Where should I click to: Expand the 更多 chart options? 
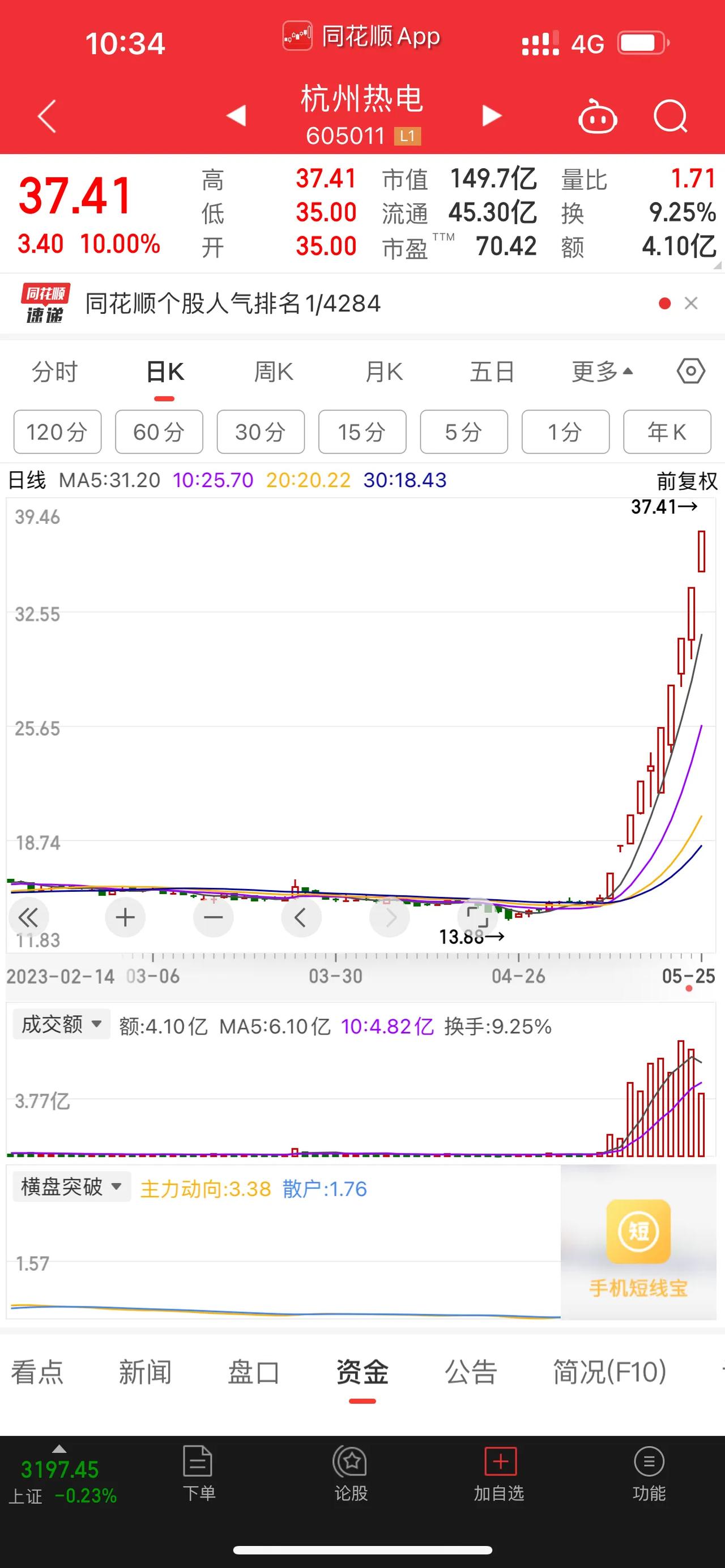coord(602,371)
